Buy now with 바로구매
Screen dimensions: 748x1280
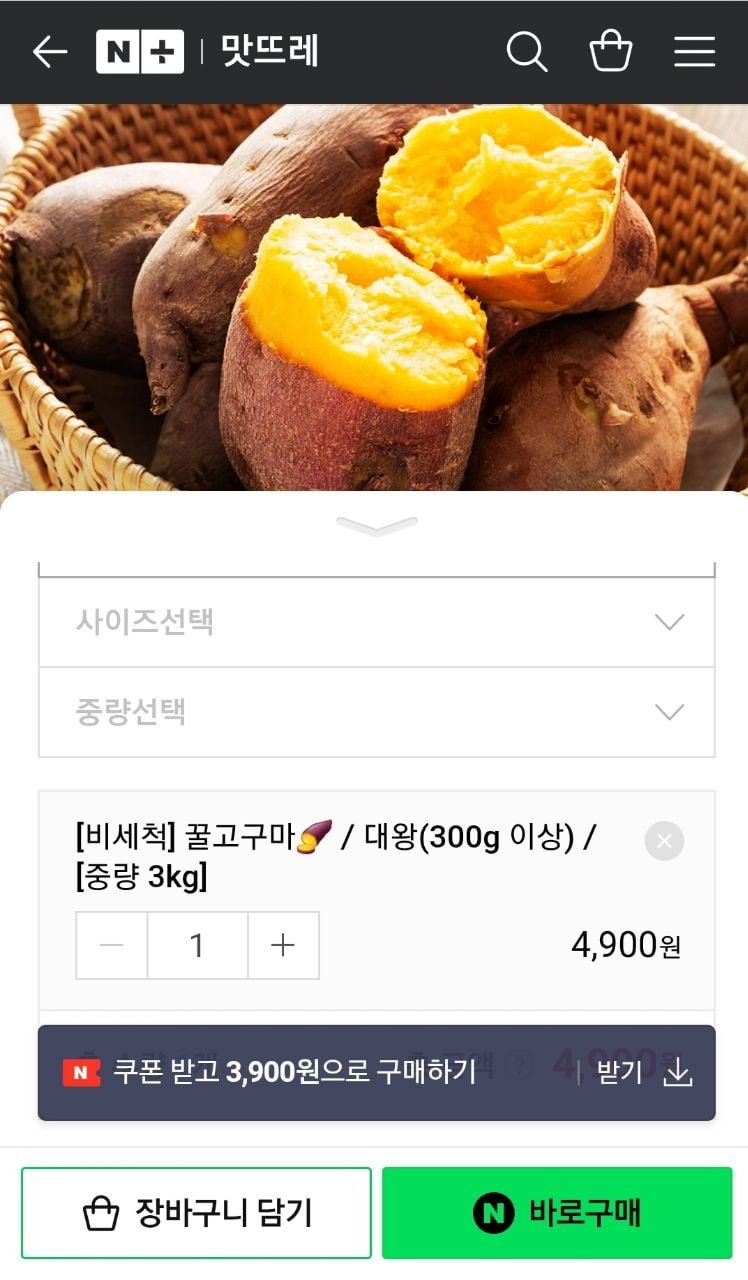[557, 1213]
